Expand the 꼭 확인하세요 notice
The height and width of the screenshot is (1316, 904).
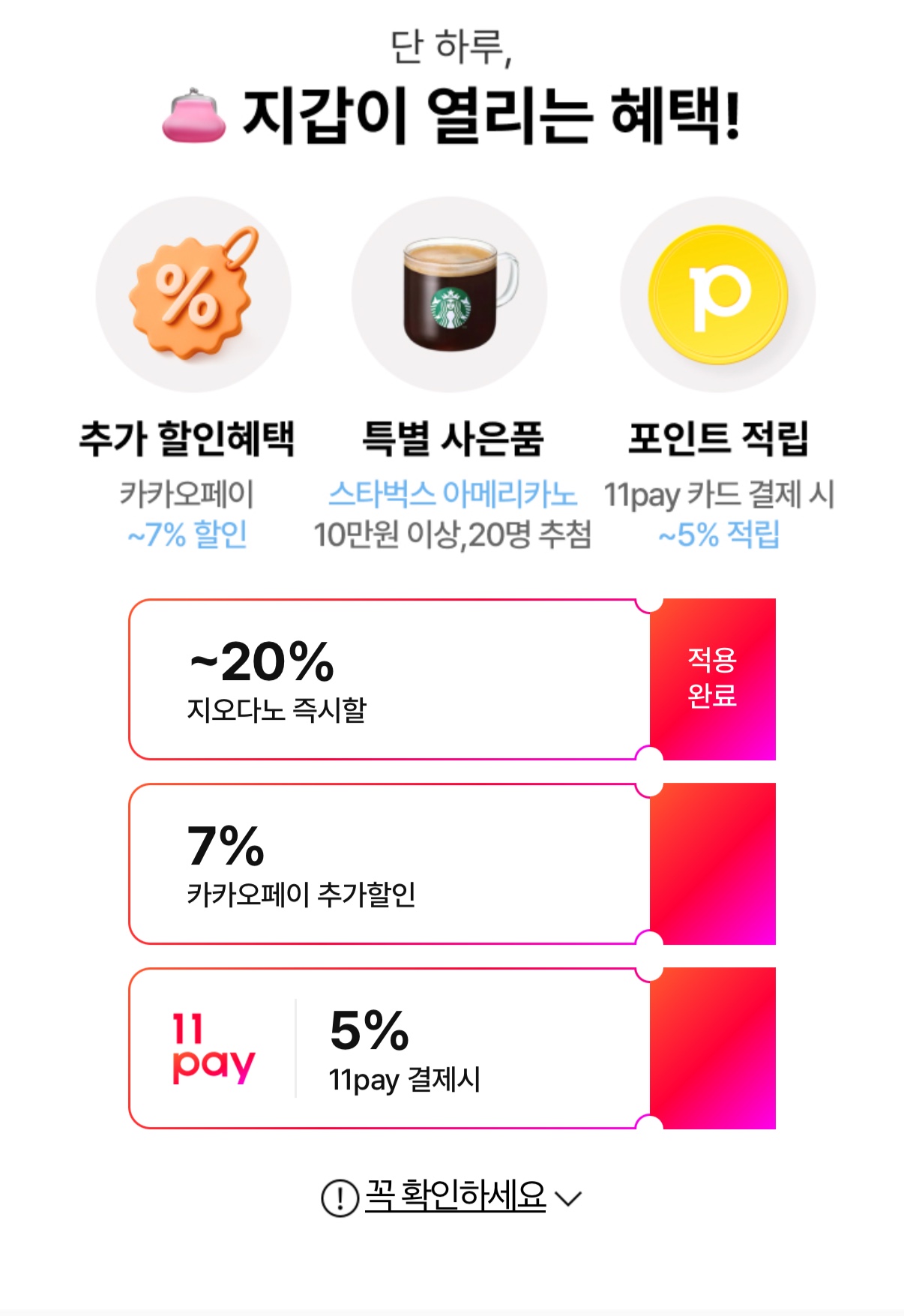click(453, 1197)
